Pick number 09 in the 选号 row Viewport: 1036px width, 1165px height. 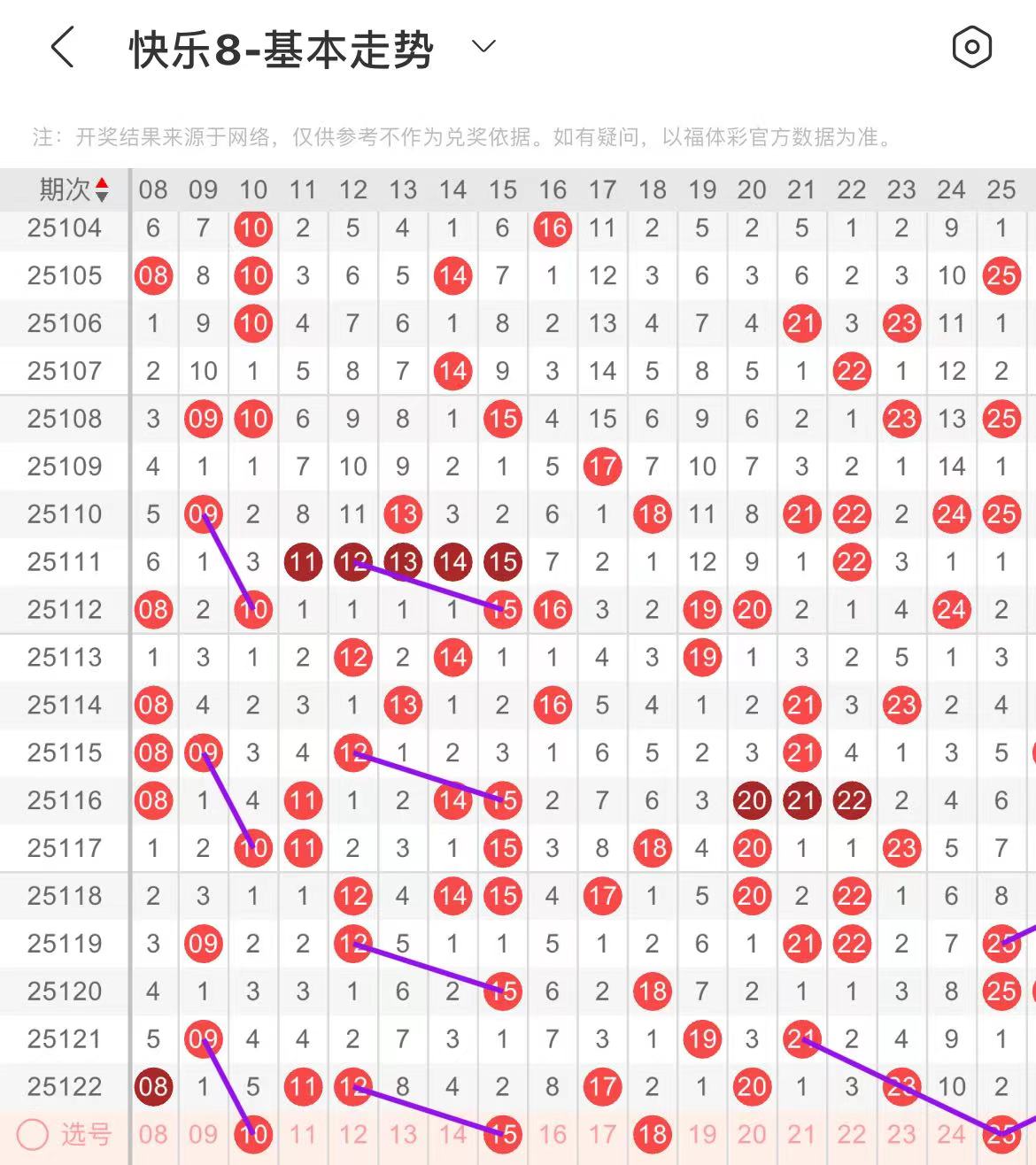click(x=203, y=1134)
